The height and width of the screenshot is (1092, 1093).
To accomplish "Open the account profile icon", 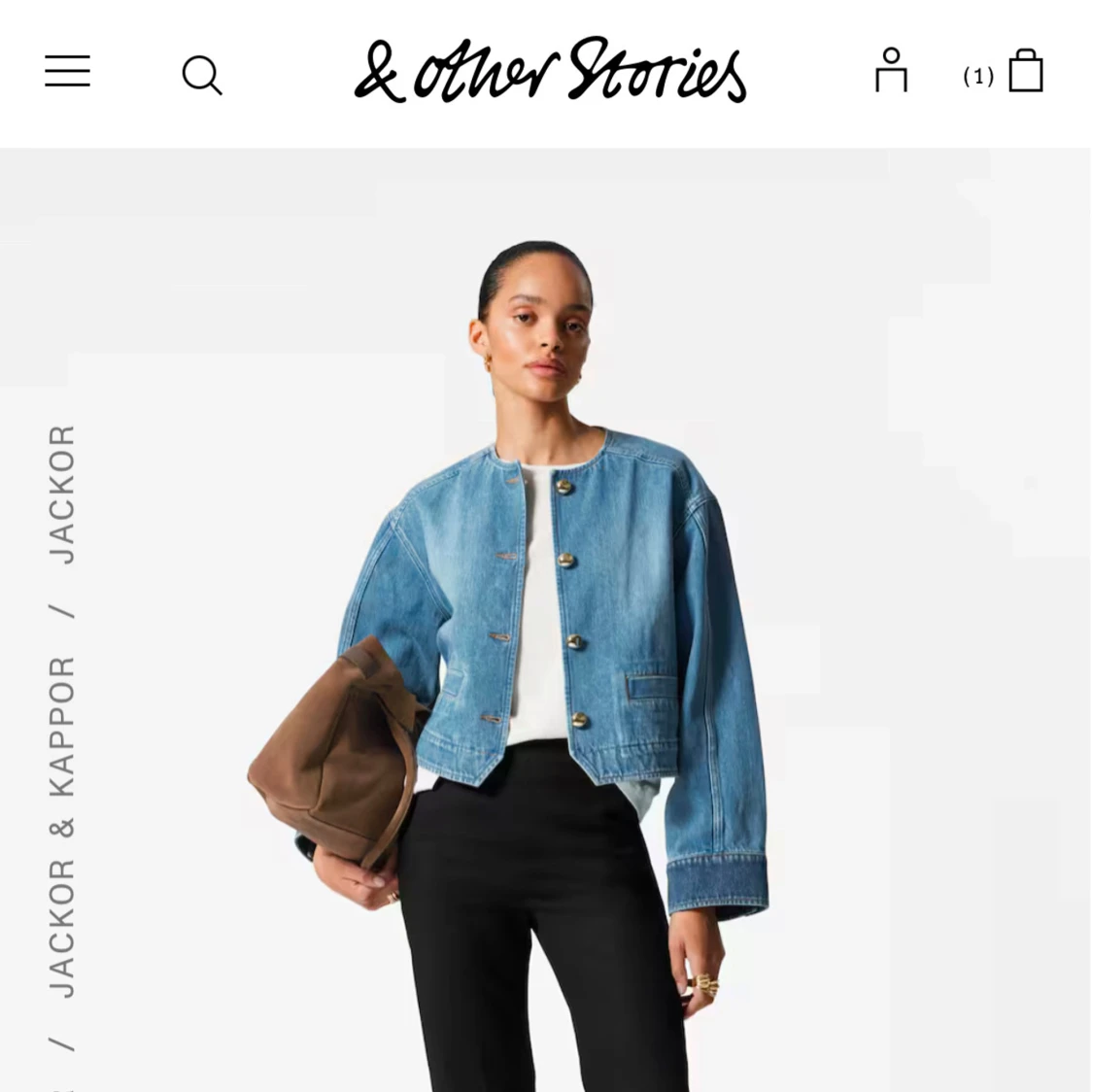I will point(891,71).
